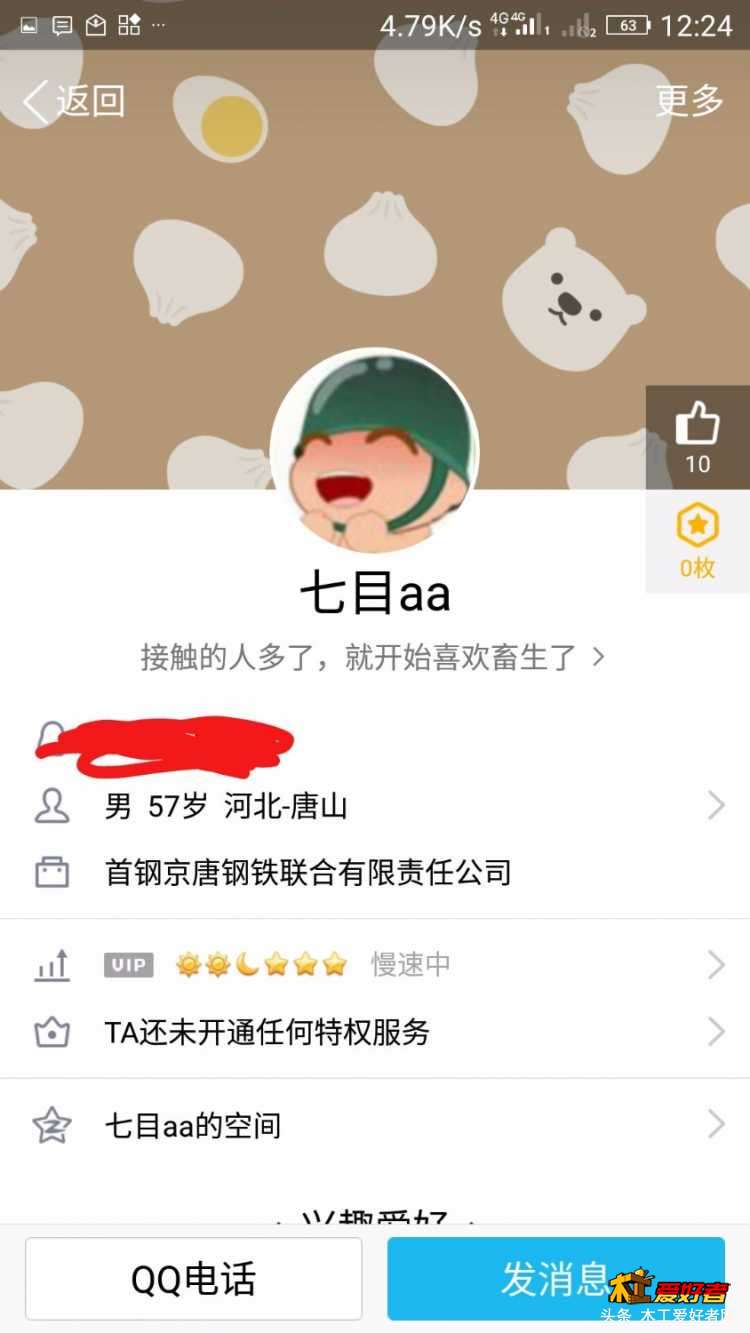Viewport: 750px width, 1333px height.
Task: Open personal info row 男 57岁 河北-唐山
Action: pos(375,806)
